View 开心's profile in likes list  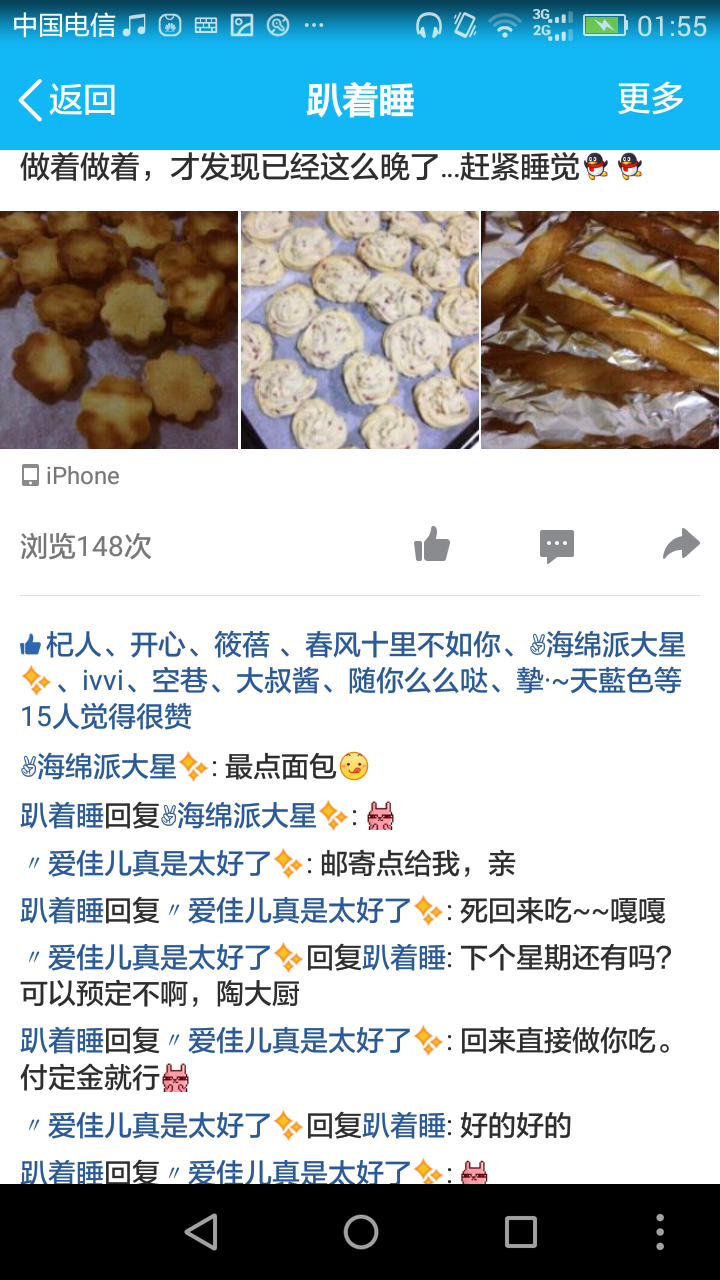point(158,645)
